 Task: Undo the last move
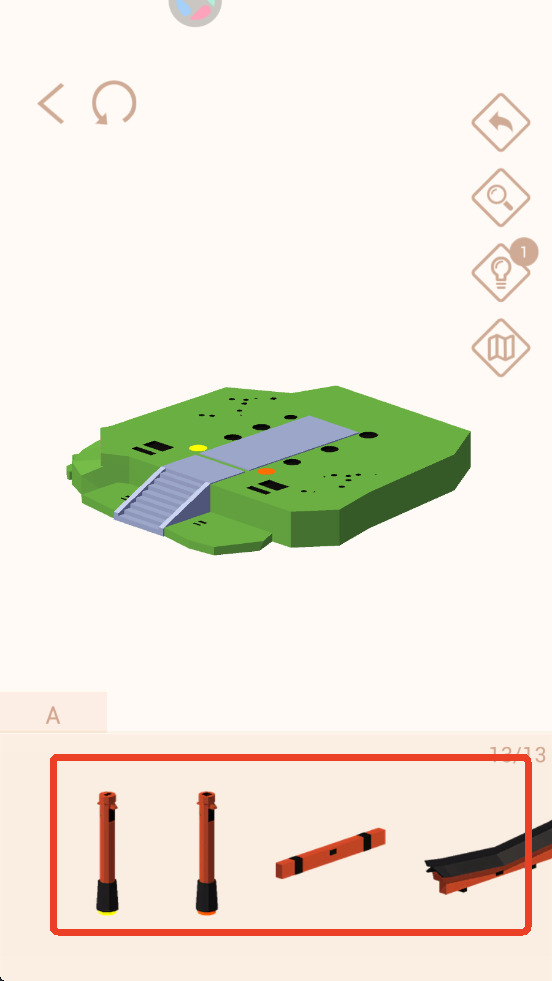(501, 123)
